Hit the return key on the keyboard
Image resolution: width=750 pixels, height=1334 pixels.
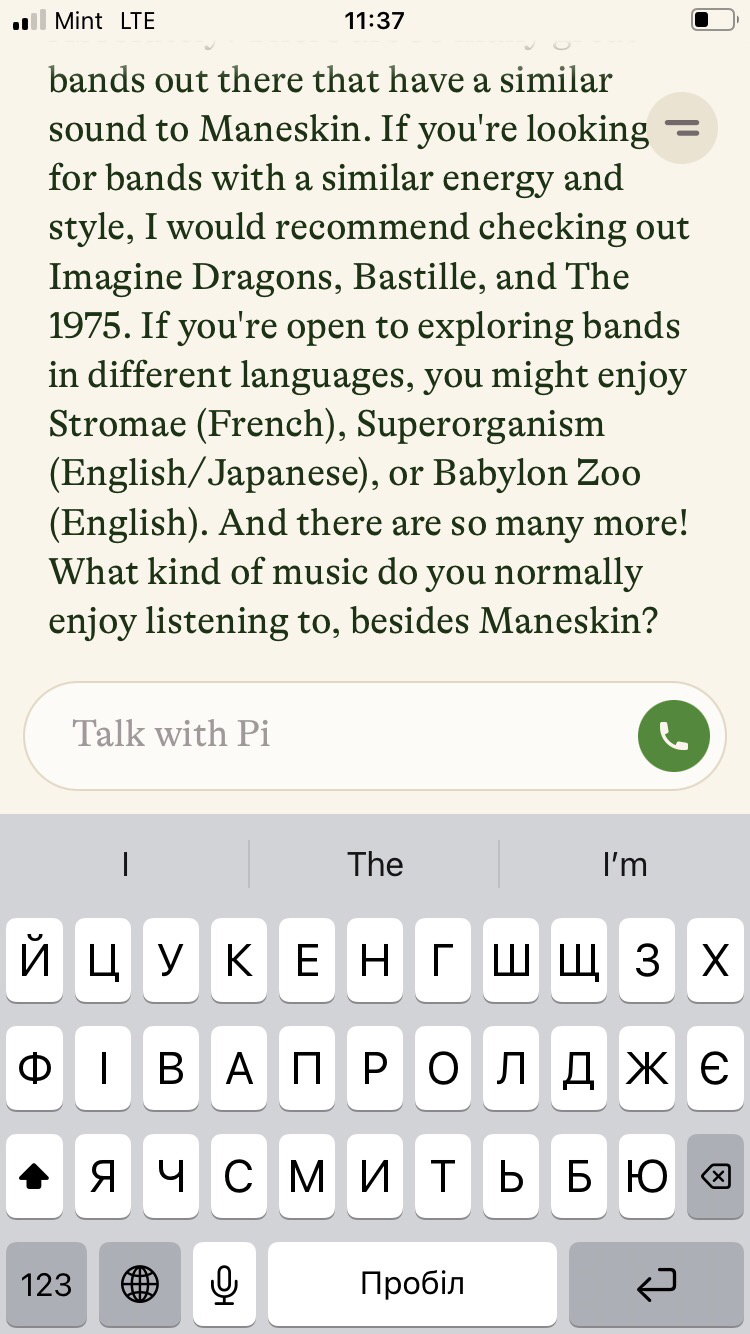(x=656, y=1284)
